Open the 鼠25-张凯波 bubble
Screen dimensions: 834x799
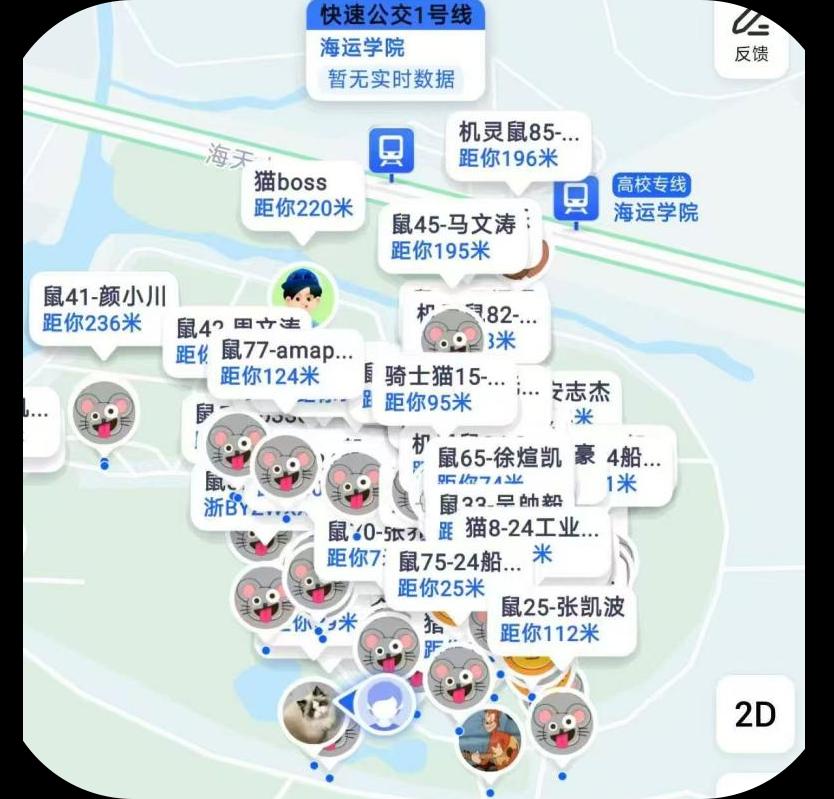pyautogui.click(x=562, y=618)
